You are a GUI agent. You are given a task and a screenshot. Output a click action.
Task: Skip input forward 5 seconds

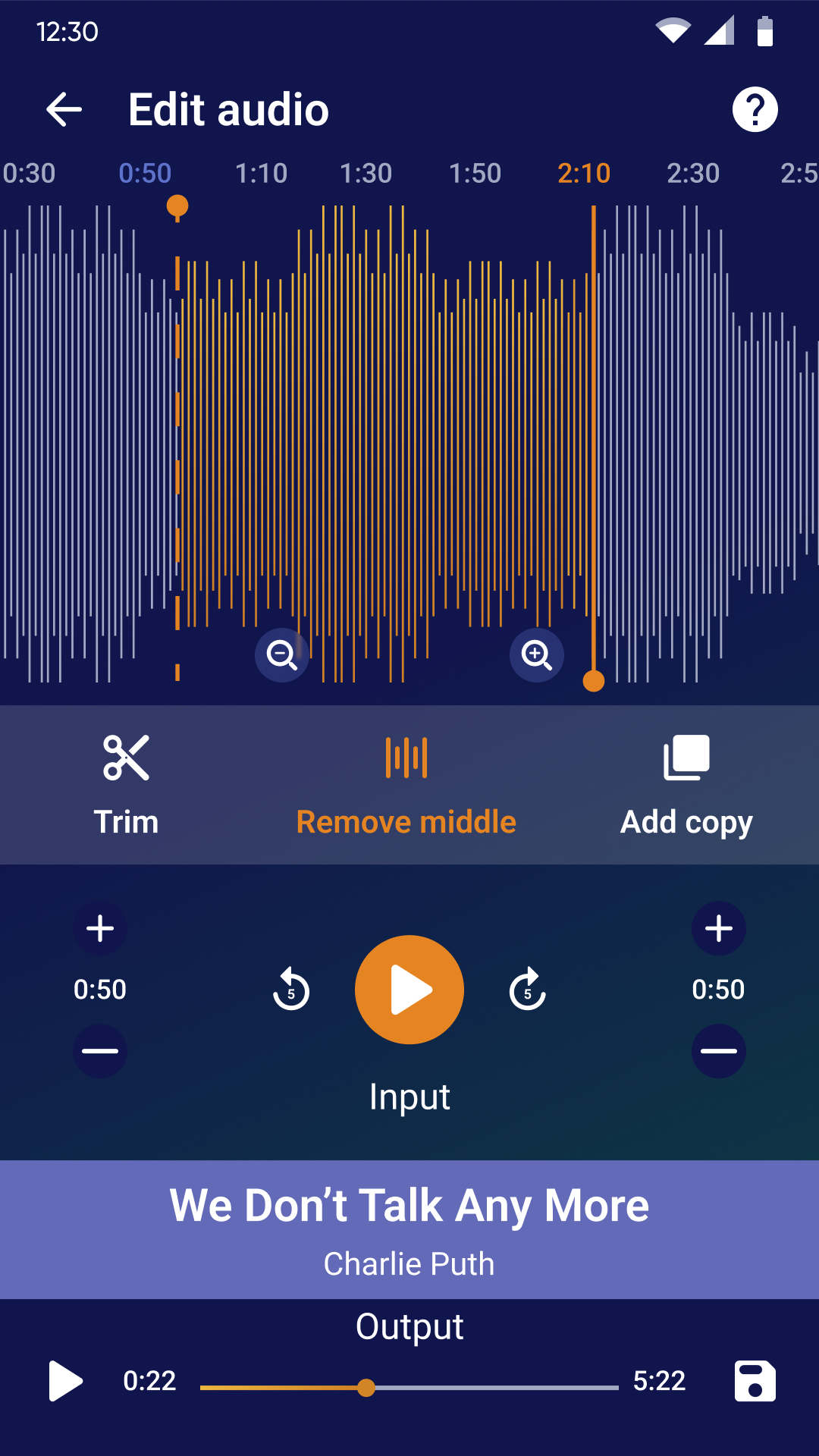click(x=528, y=990)
